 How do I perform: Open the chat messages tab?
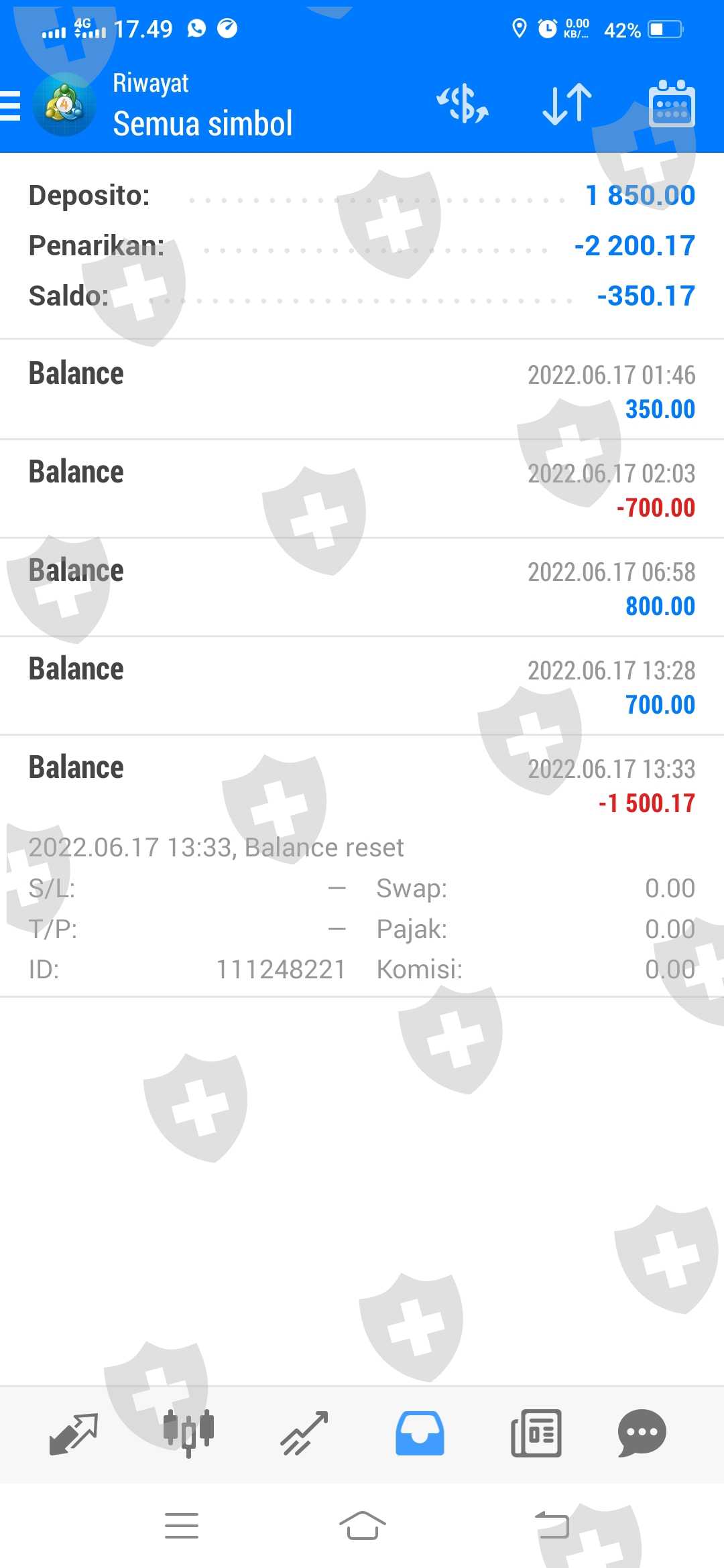pyautogui.click(x=642, y=1434)
